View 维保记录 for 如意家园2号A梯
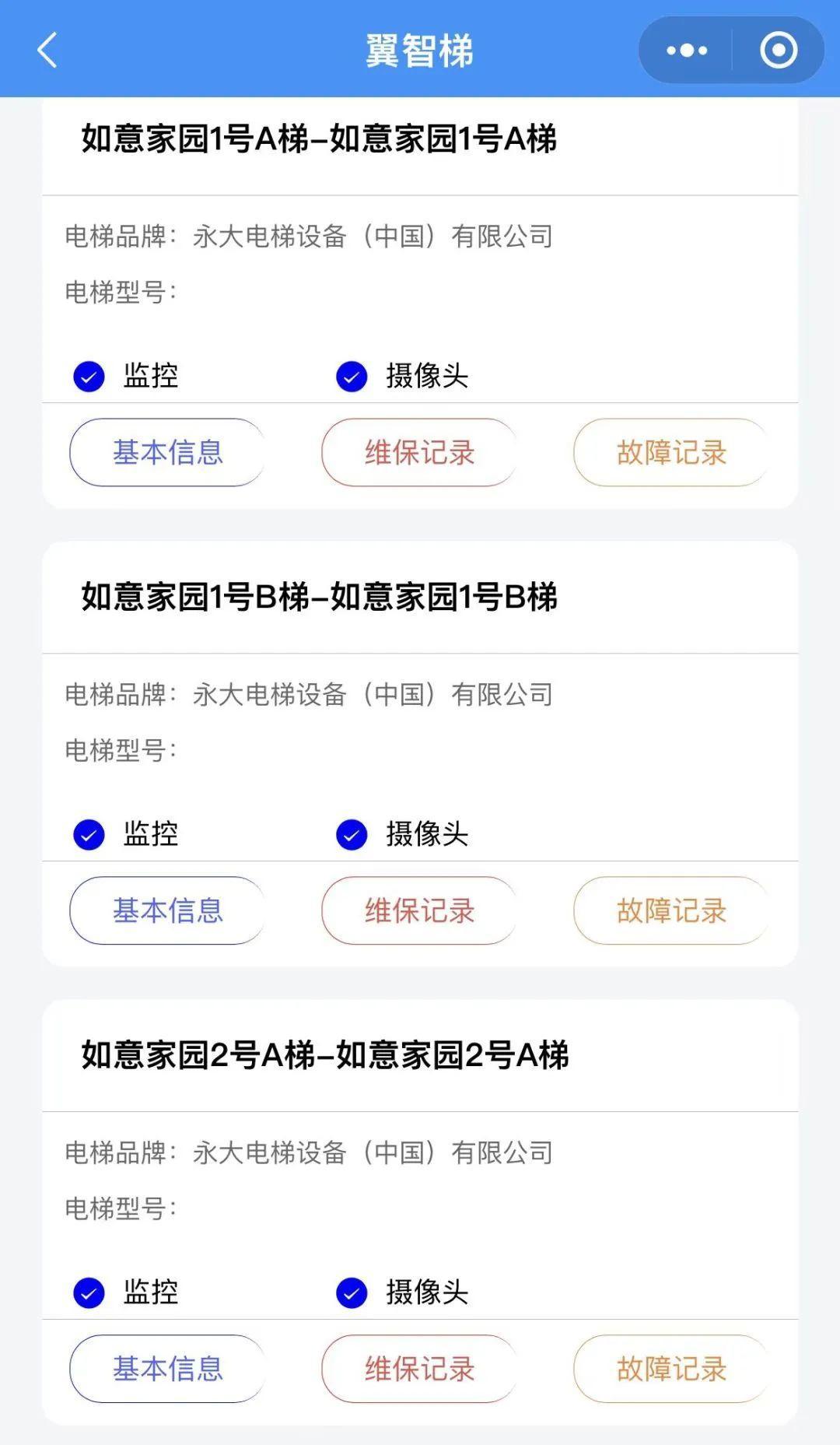 pyautogui.click(x=419, y=1369)
